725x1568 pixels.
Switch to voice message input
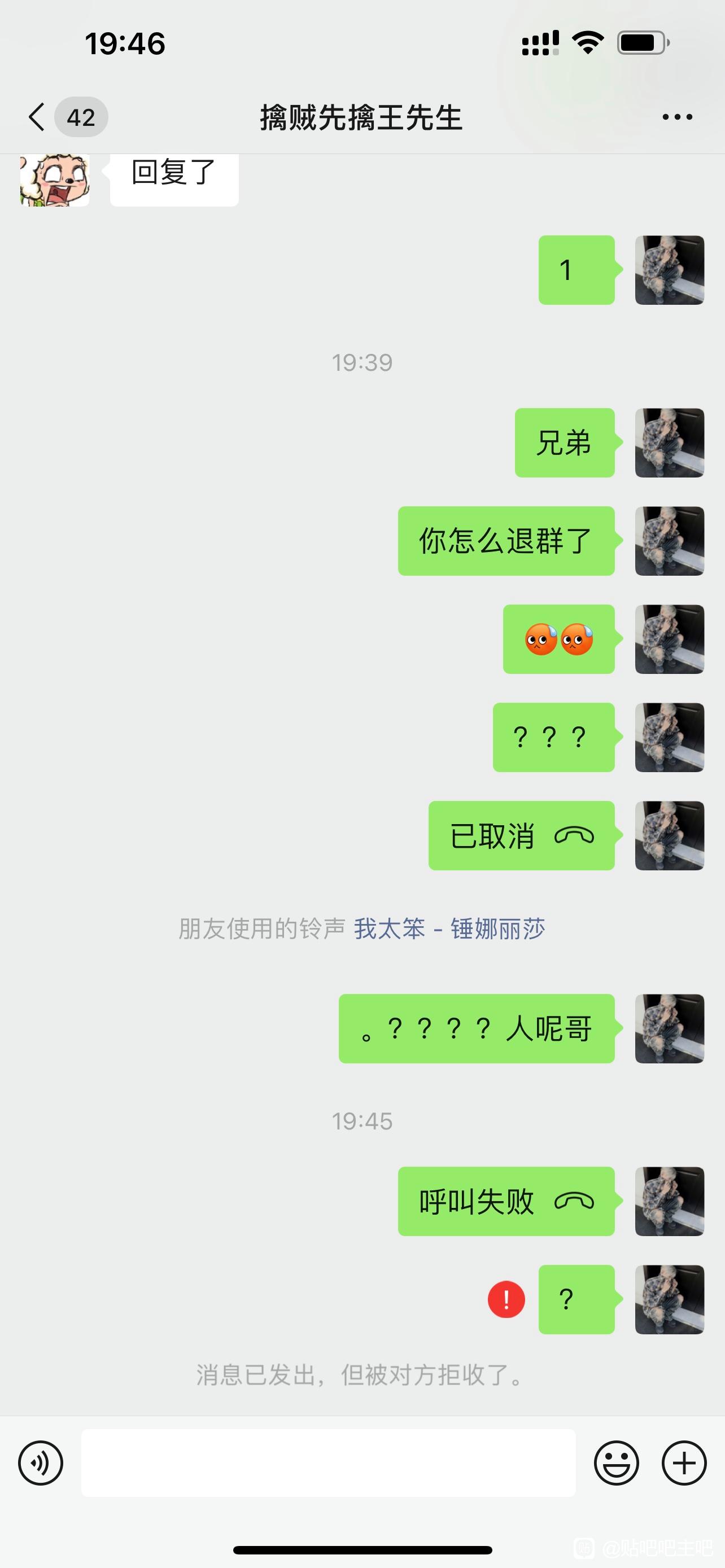tap(41, 1462)
